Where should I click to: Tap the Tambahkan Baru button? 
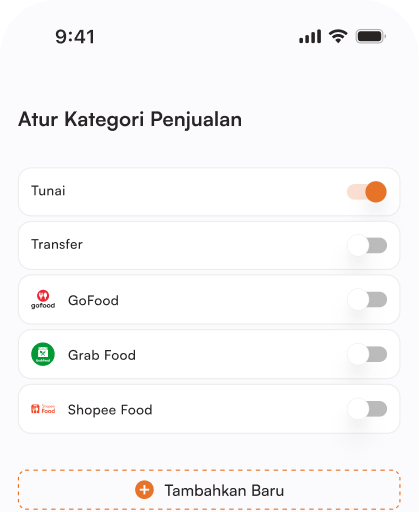click(209, 490)
